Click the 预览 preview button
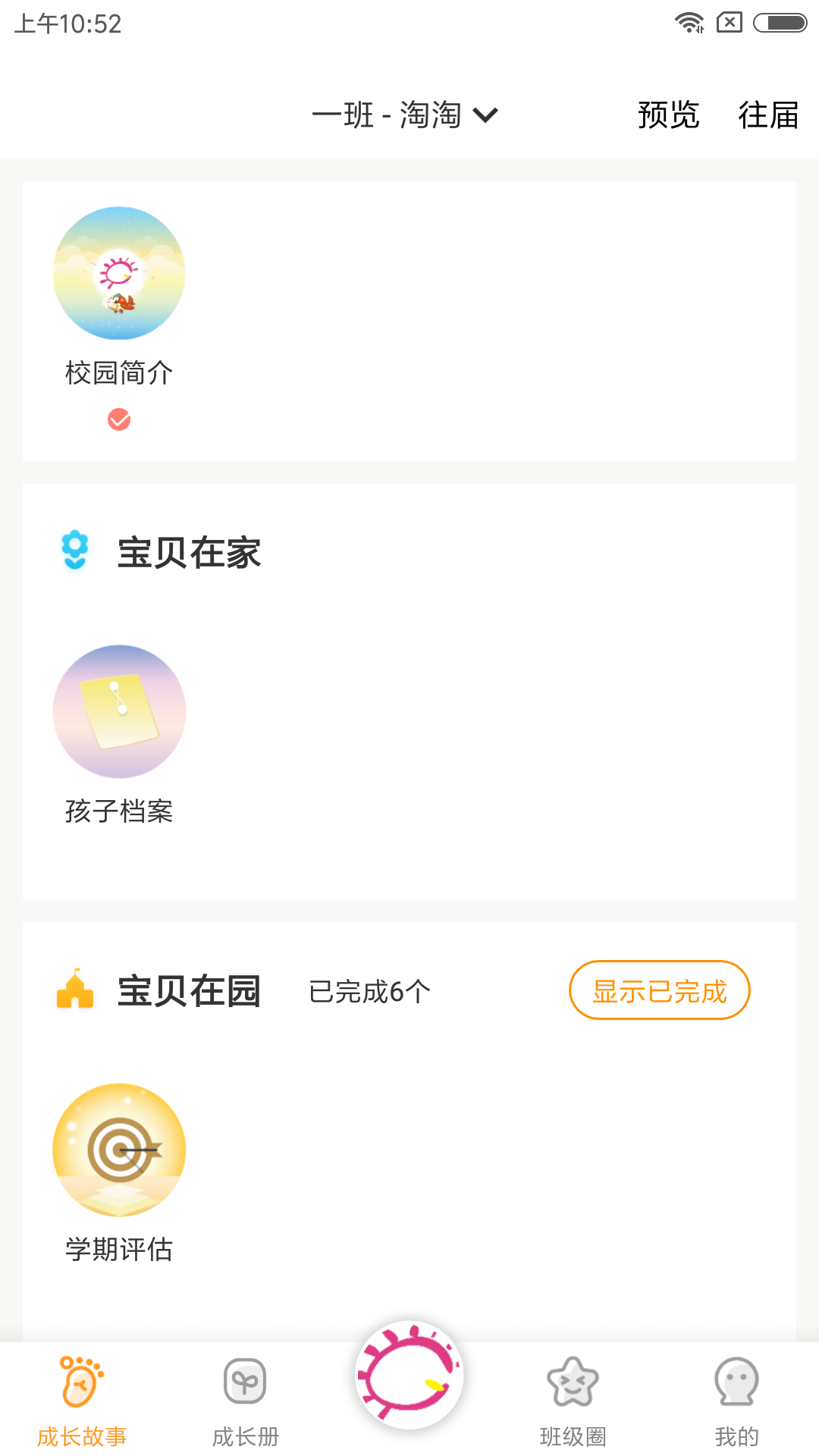The image size is (819, 1456). pyautogui.click(x=667, y=115)
